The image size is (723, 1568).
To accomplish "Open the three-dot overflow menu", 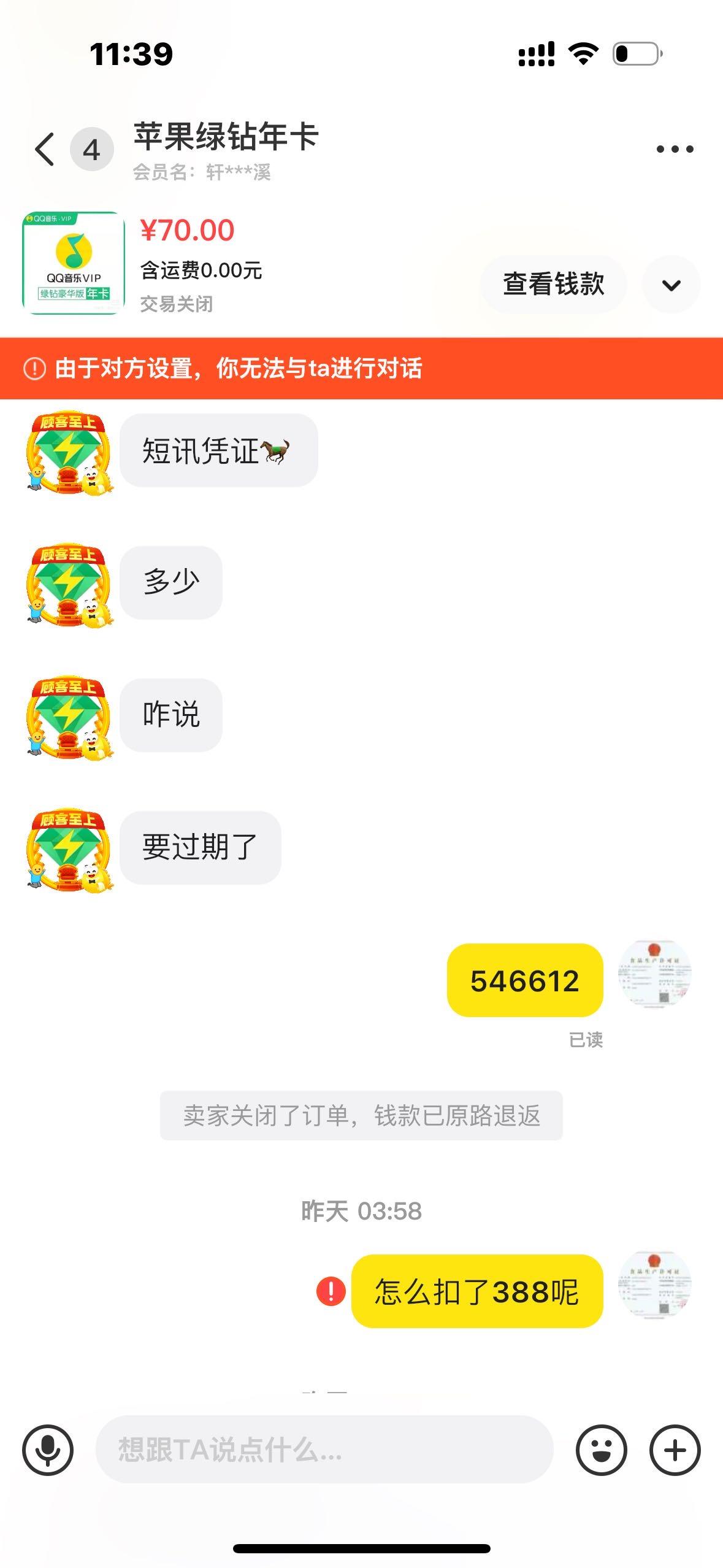I will [x=675, y=149].
